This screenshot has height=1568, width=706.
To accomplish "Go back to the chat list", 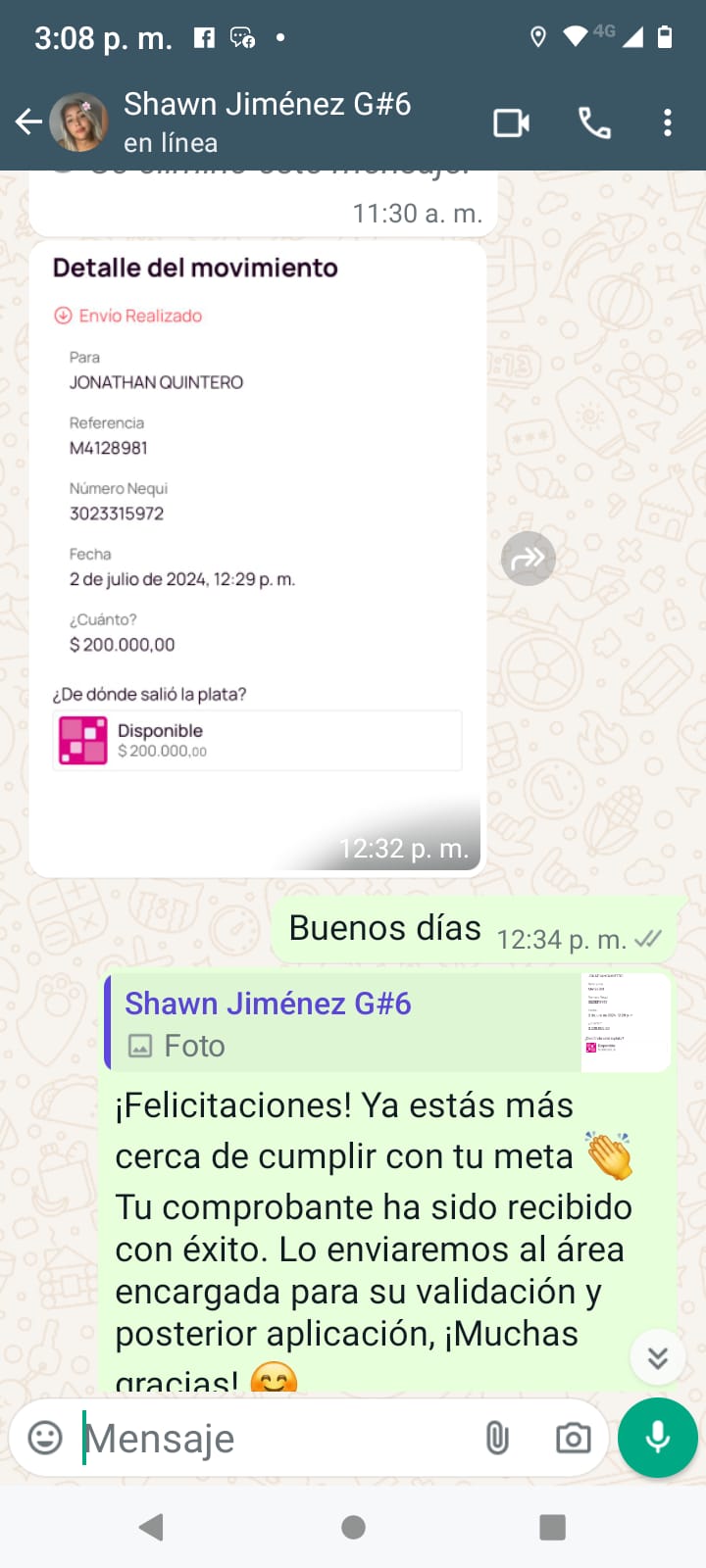I will click(28, 122).
